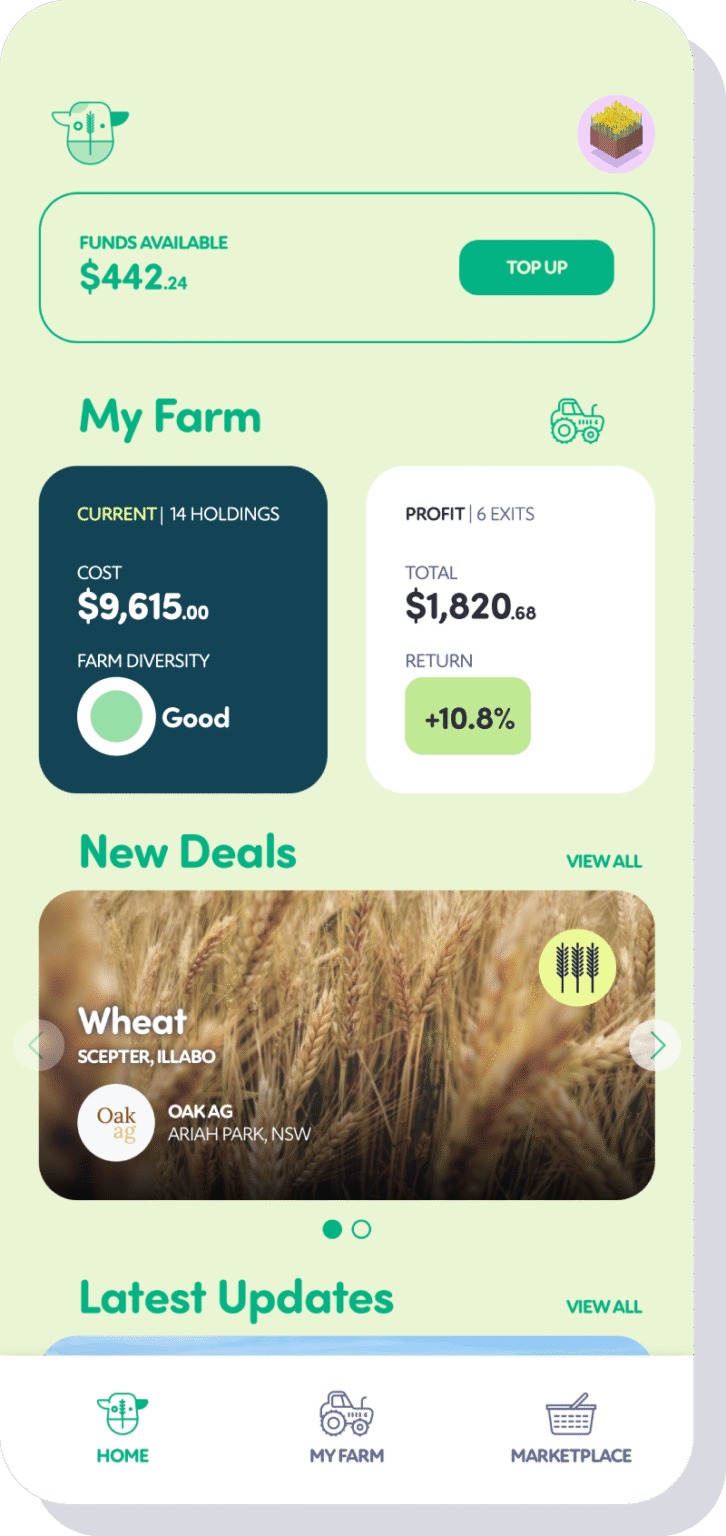The image size is (726, 1536).
Task: Click VIEW ALL next to New Deals
Action: 604,861
